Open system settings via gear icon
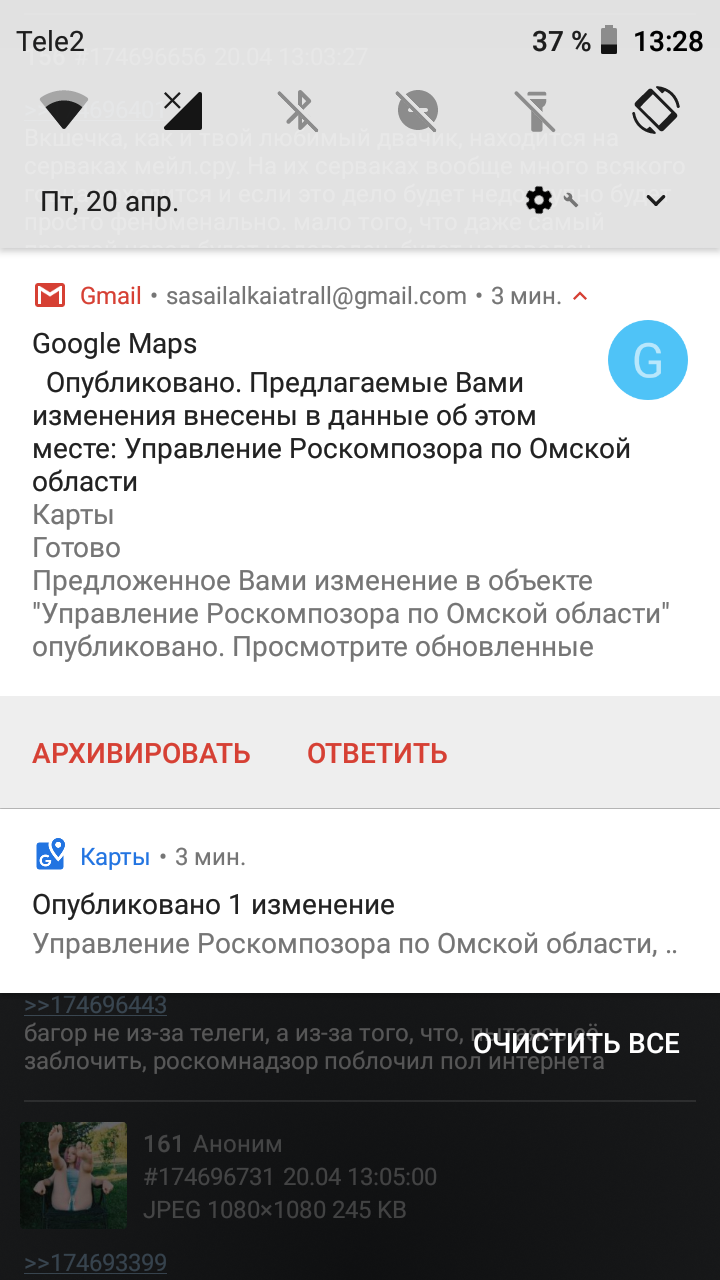Viewport: 720px width, 1280px height. tap(539, 200)
